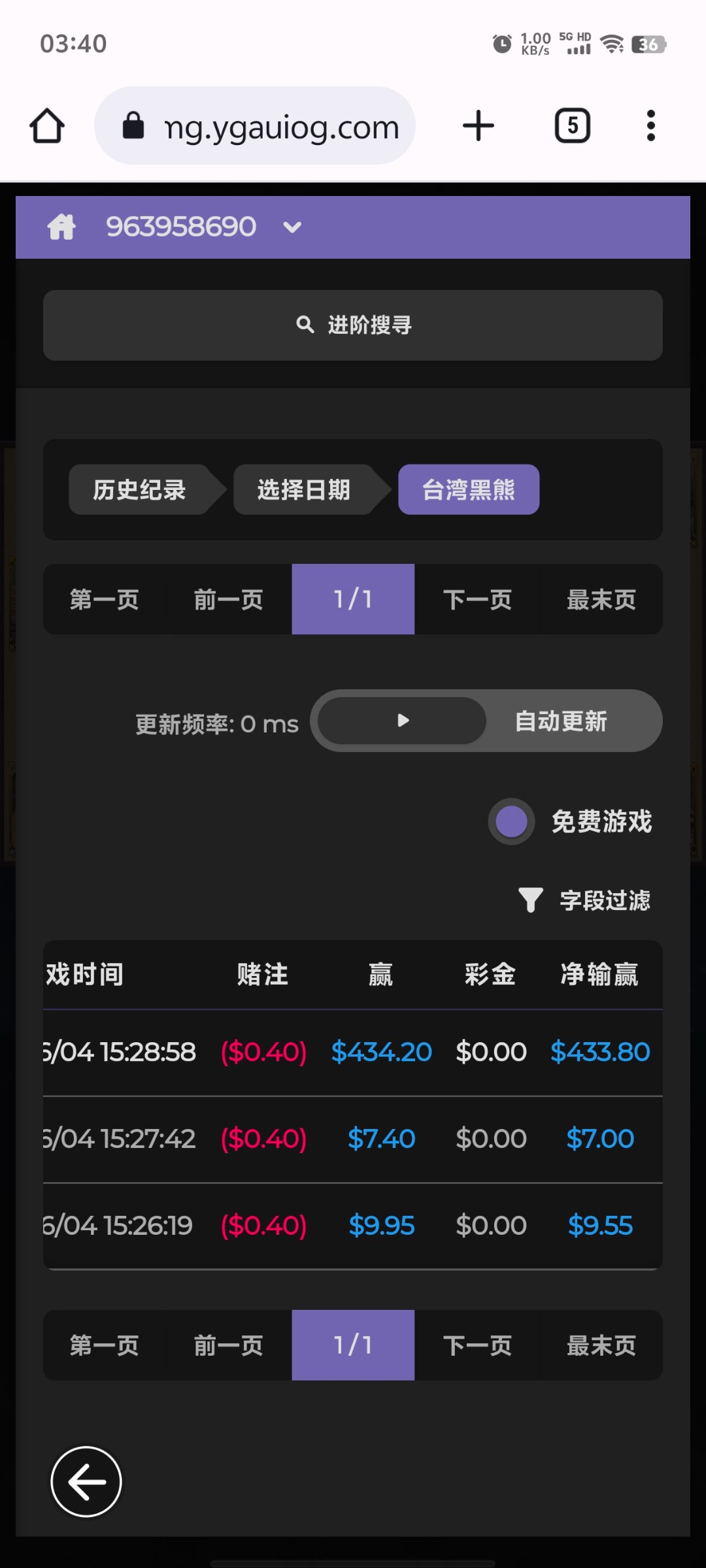Tap the round back arrow button
This screenshot has height=1568, width=706.
86,1482
